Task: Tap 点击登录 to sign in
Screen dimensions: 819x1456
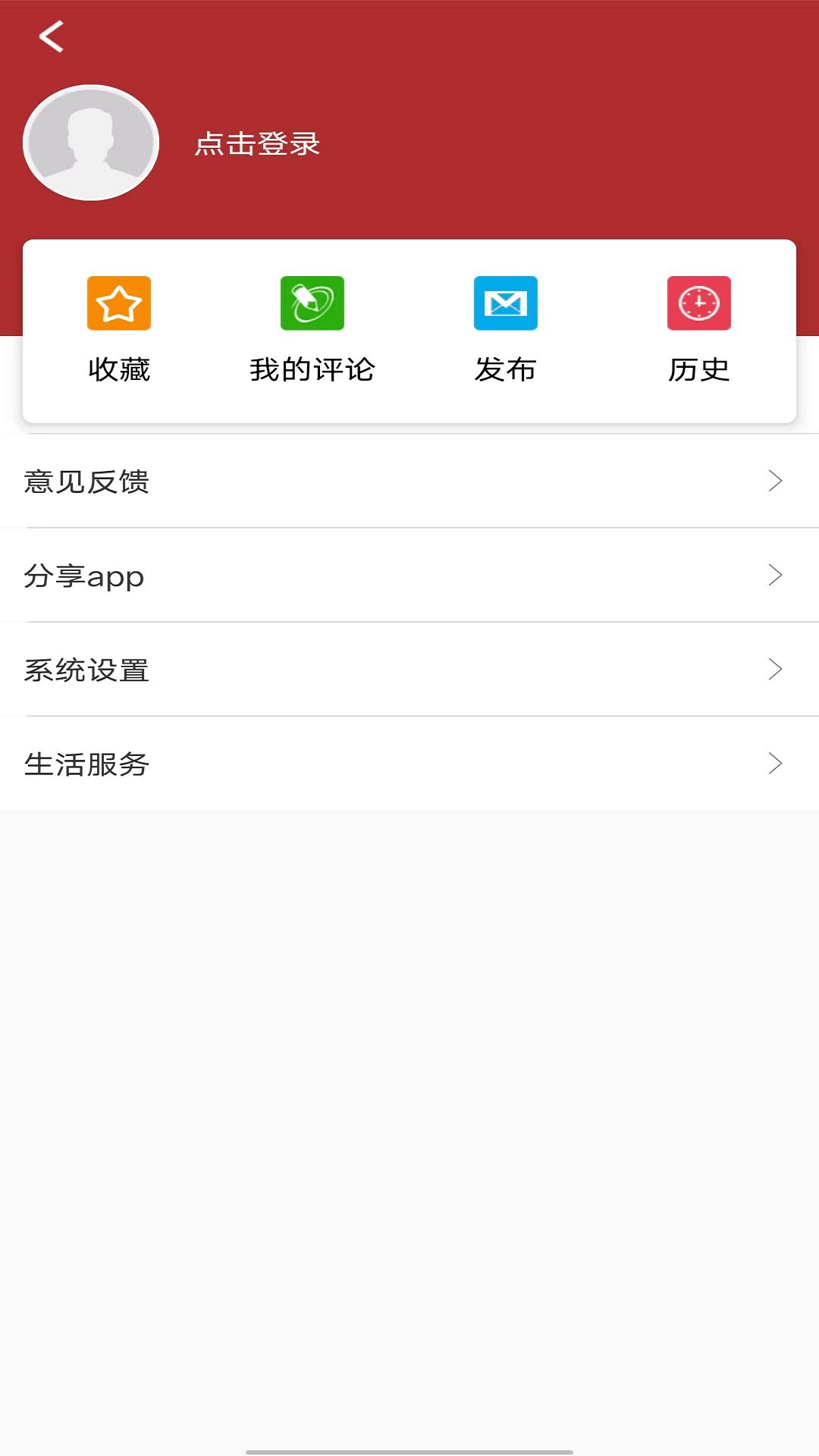Action: 257,144
